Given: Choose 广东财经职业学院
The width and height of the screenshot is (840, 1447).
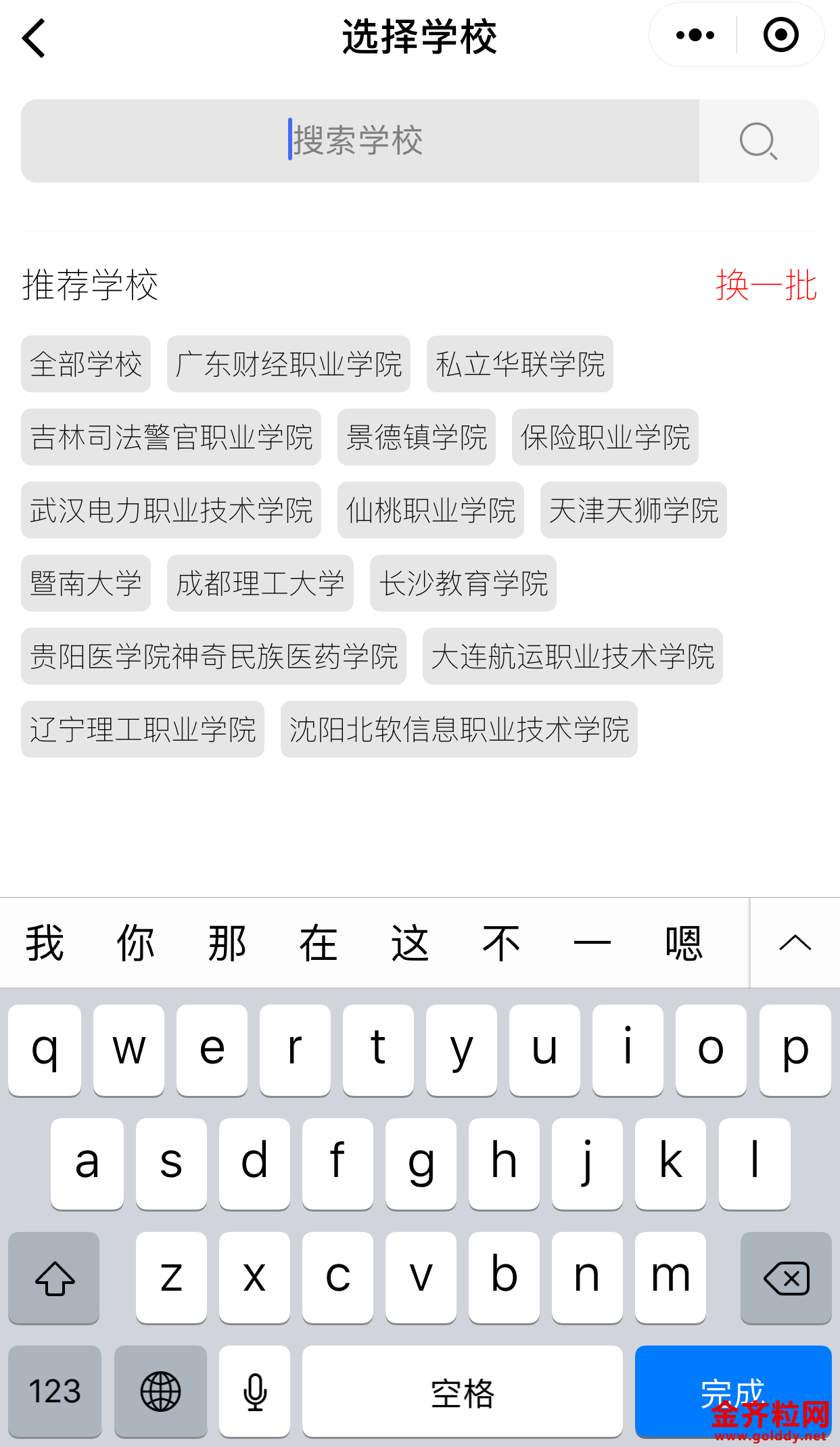Looking at the screenshot, I should click(289, 364).
